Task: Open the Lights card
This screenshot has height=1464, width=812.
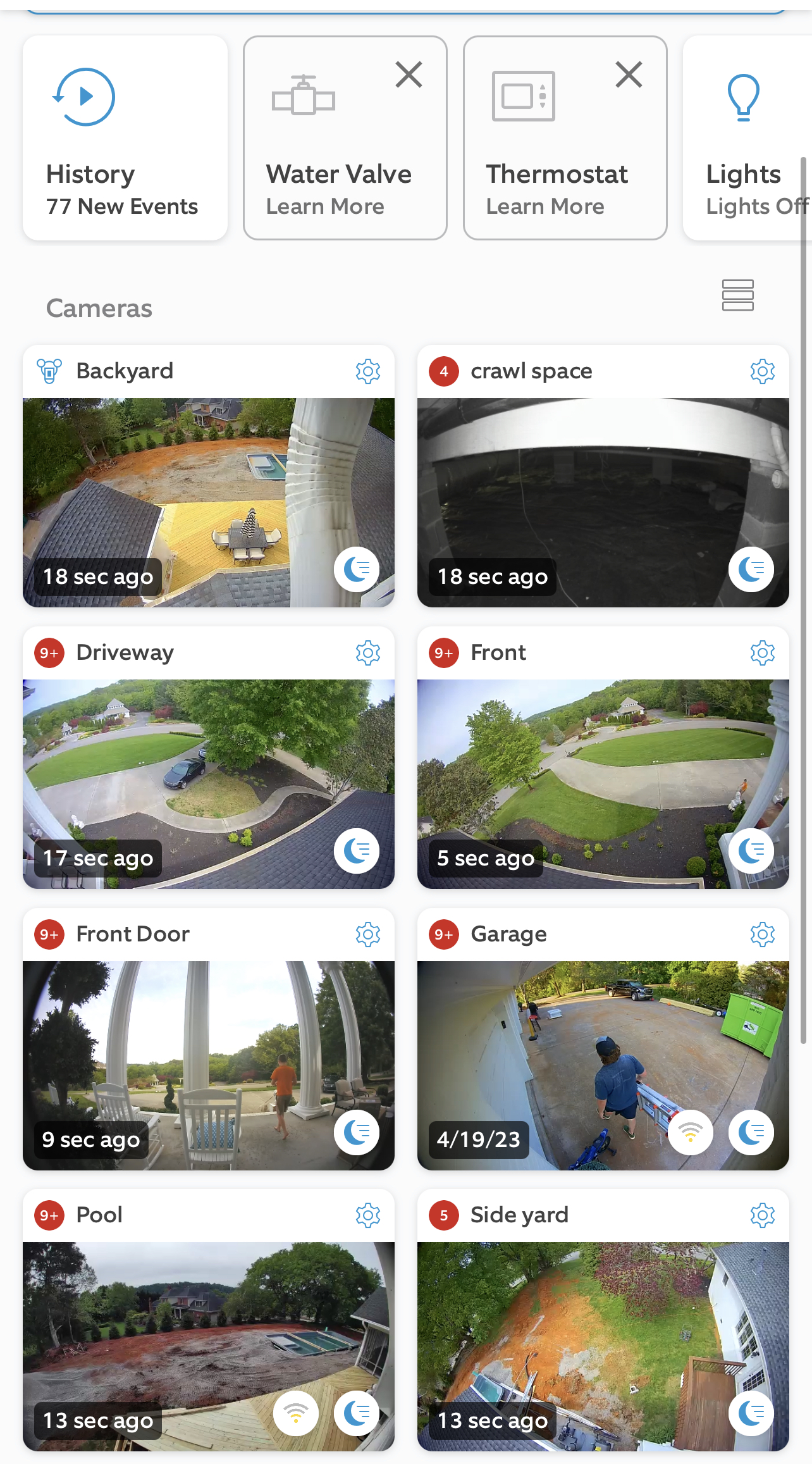Action: pyautogui.click(x=746, y=138)
